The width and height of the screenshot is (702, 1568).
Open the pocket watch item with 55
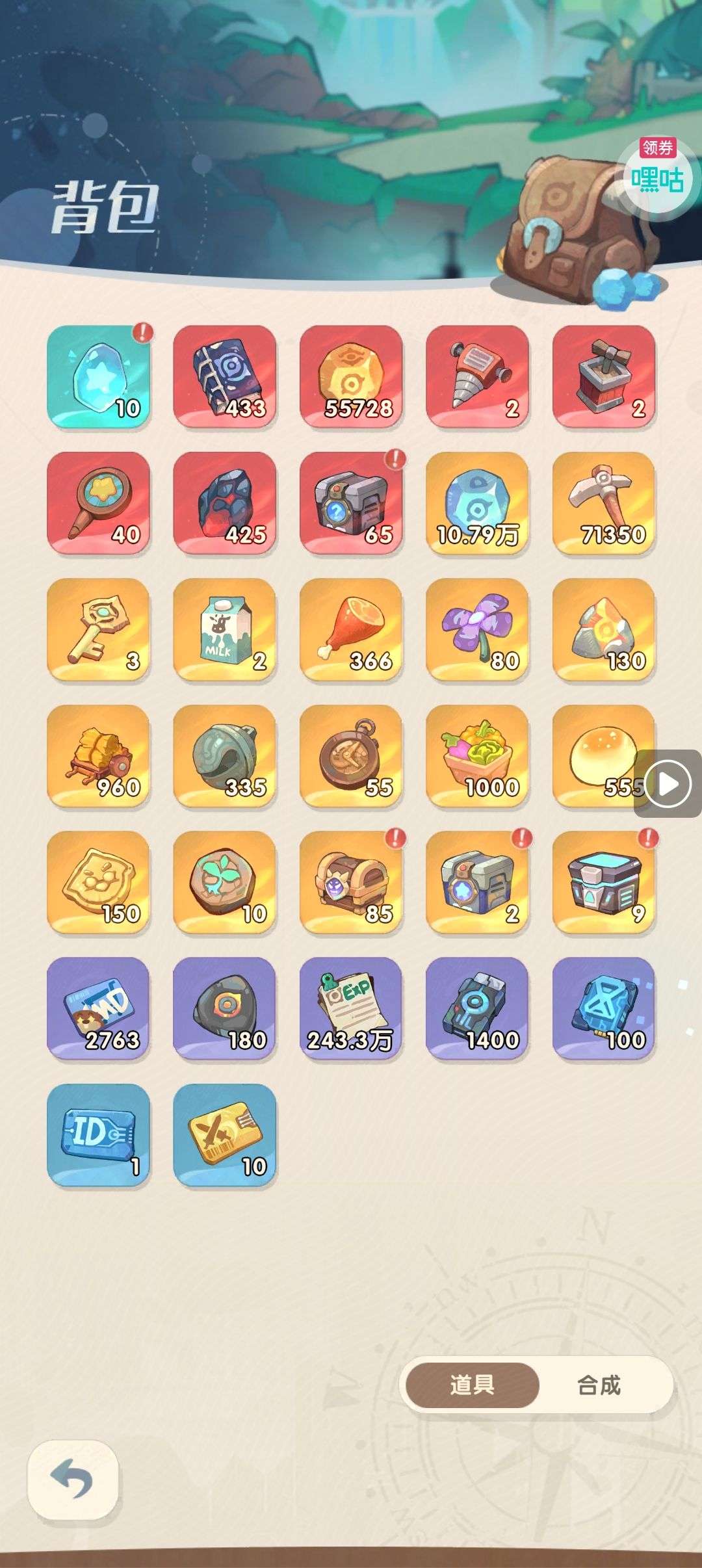(x=351, y=755)
